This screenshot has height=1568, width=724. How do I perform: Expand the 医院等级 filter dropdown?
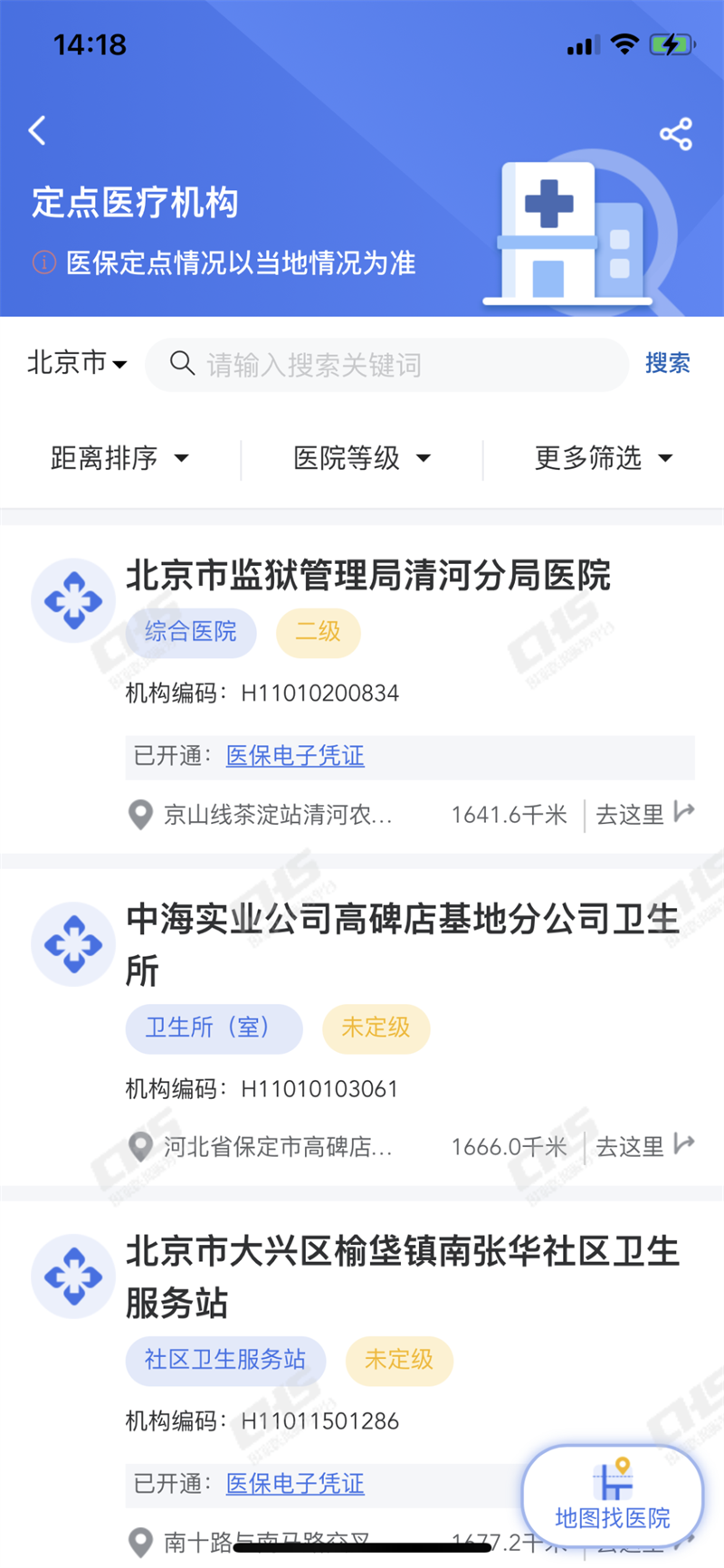361,458
